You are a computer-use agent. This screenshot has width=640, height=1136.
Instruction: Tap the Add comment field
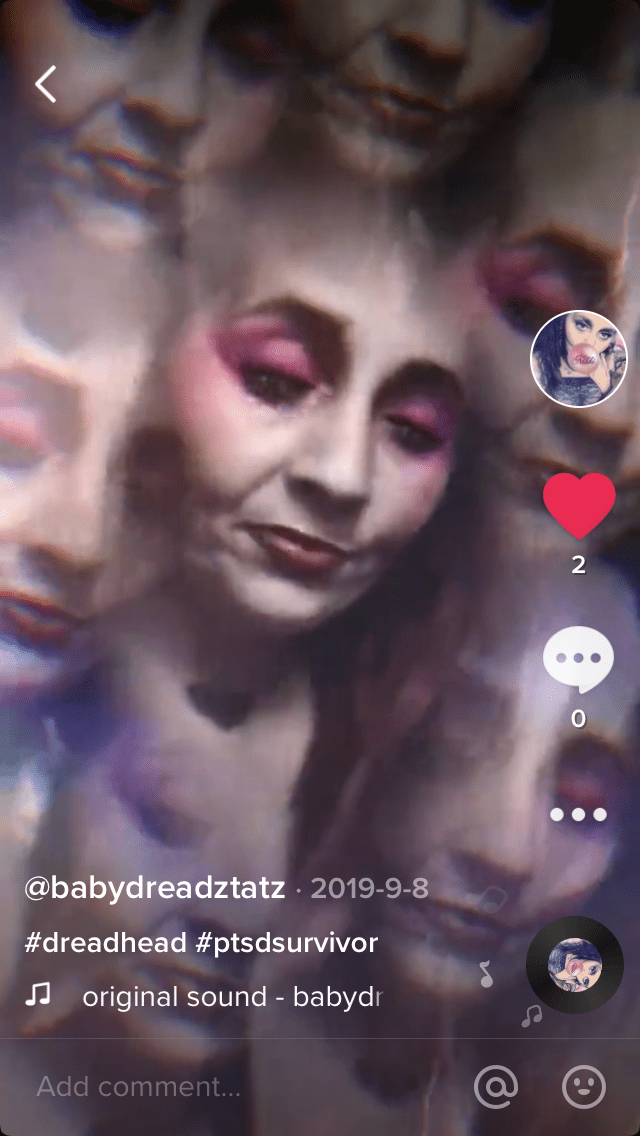140,1086
